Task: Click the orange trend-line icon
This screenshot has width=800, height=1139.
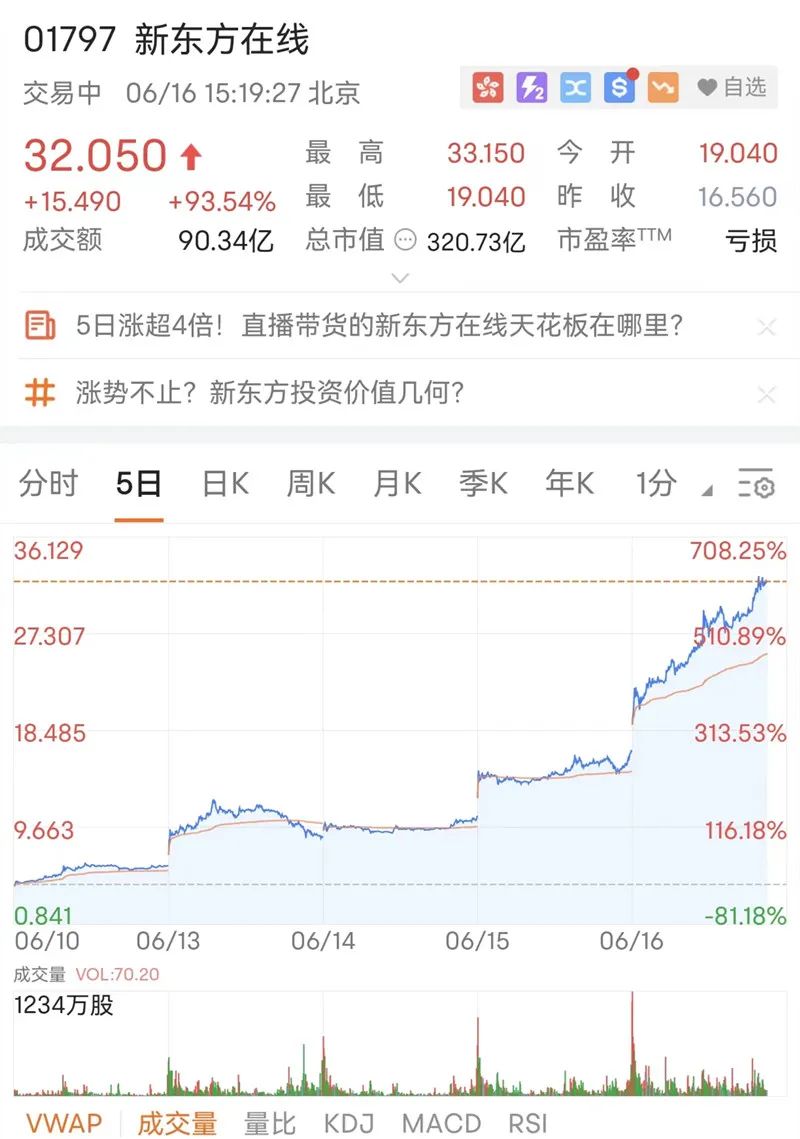Action: (x=661, y=88)
